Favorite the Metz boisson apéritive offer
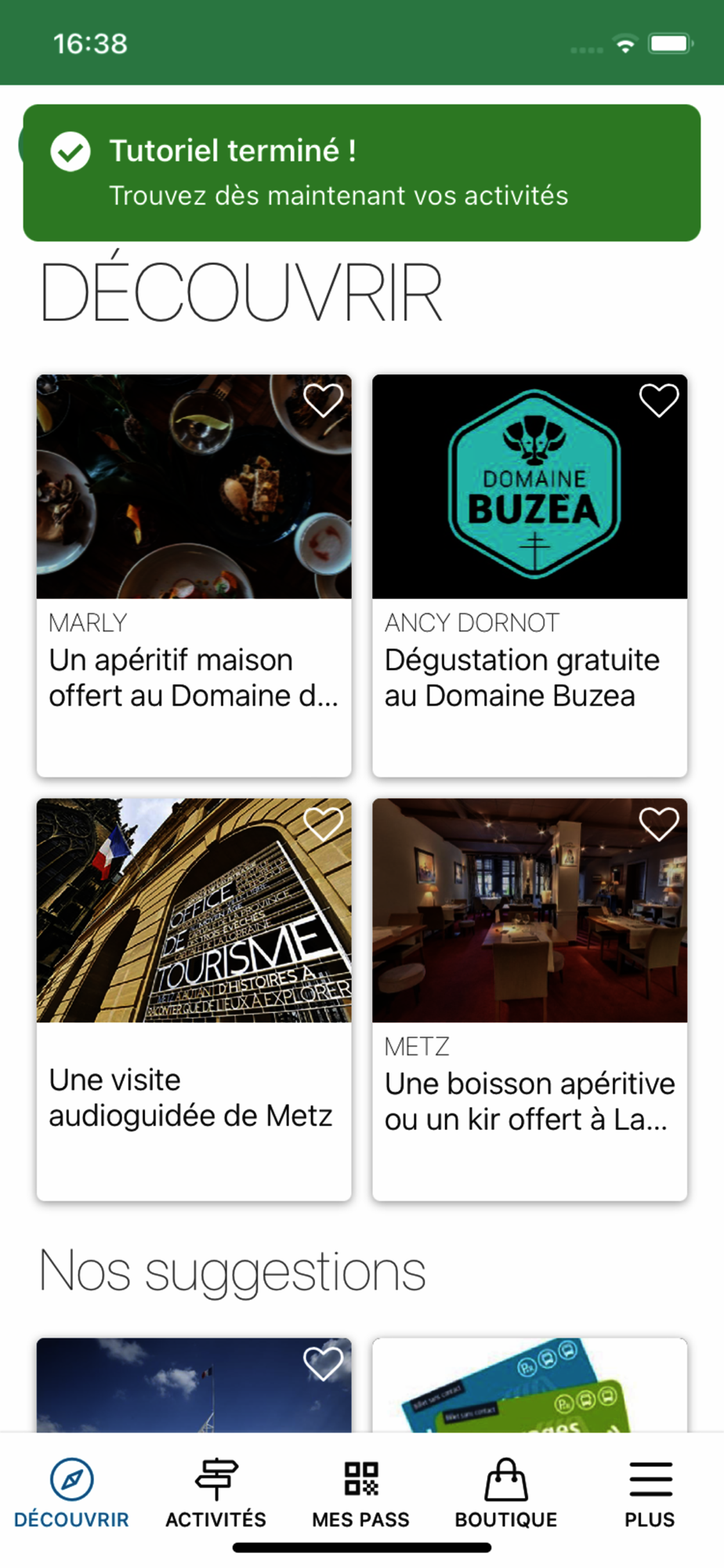The width and height of the screenshot is (724, 1568). coord(658,824)
